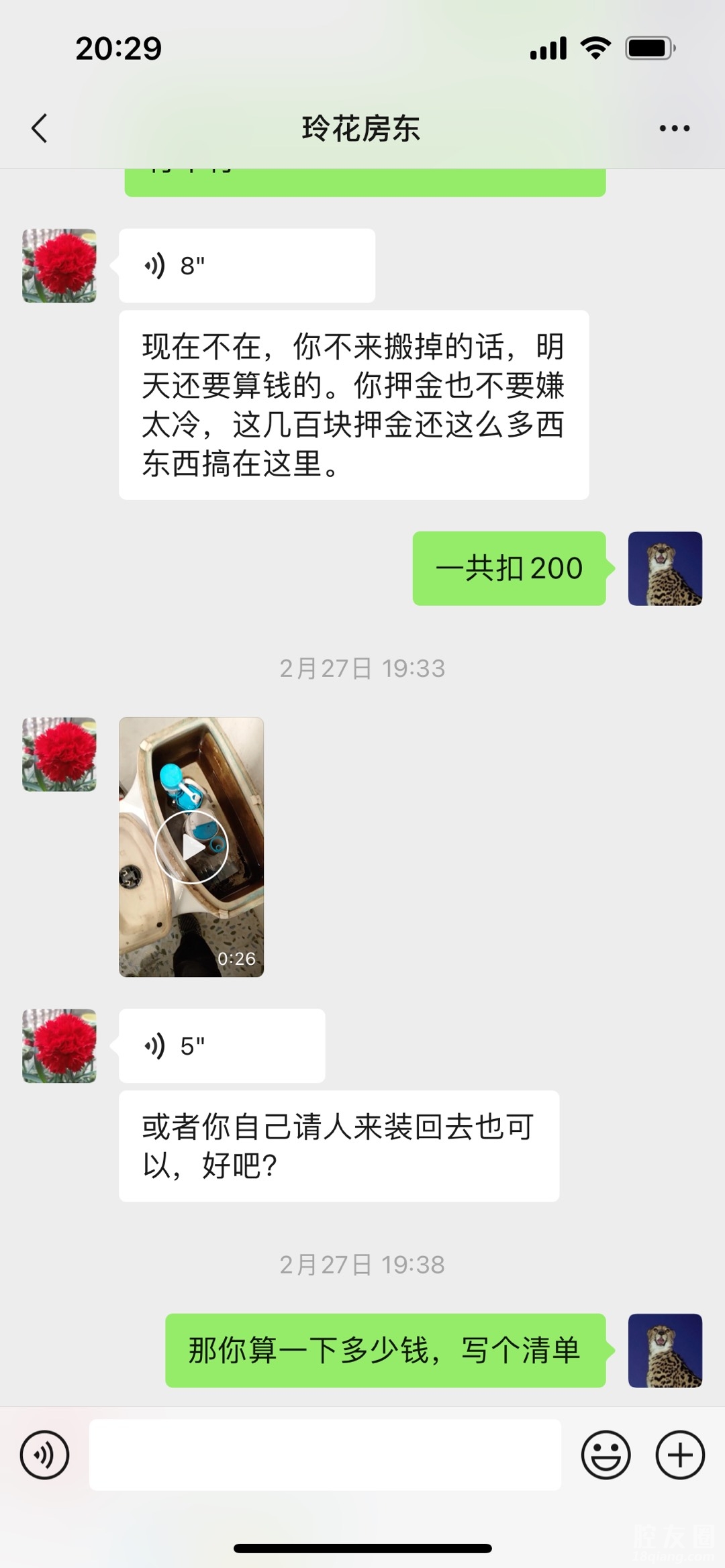Image resolution: width=725 pixels, height=1568 pixels.
Task: Open the plus attachments menu
Action: [679, 1455]
